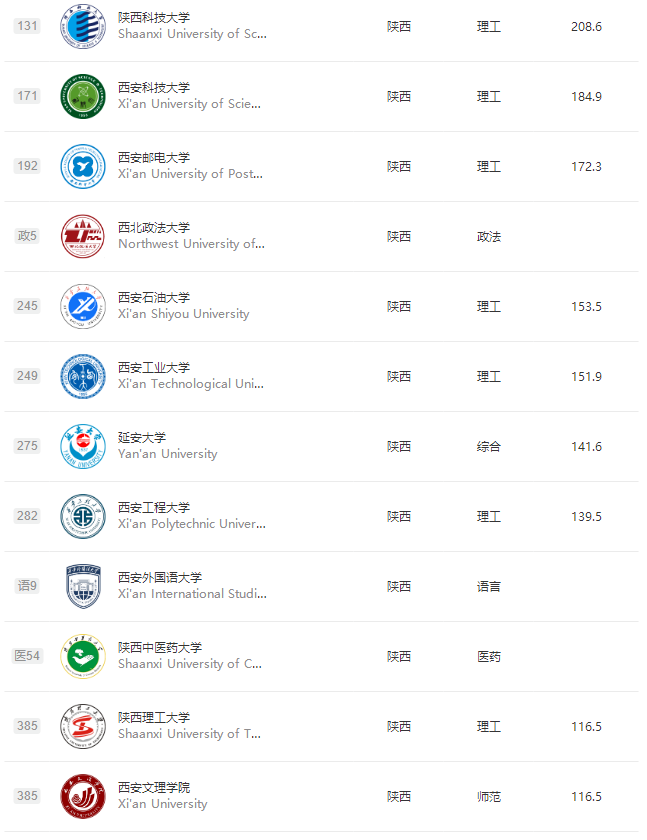Open 西安工业大学 university page

click(153, 368)
